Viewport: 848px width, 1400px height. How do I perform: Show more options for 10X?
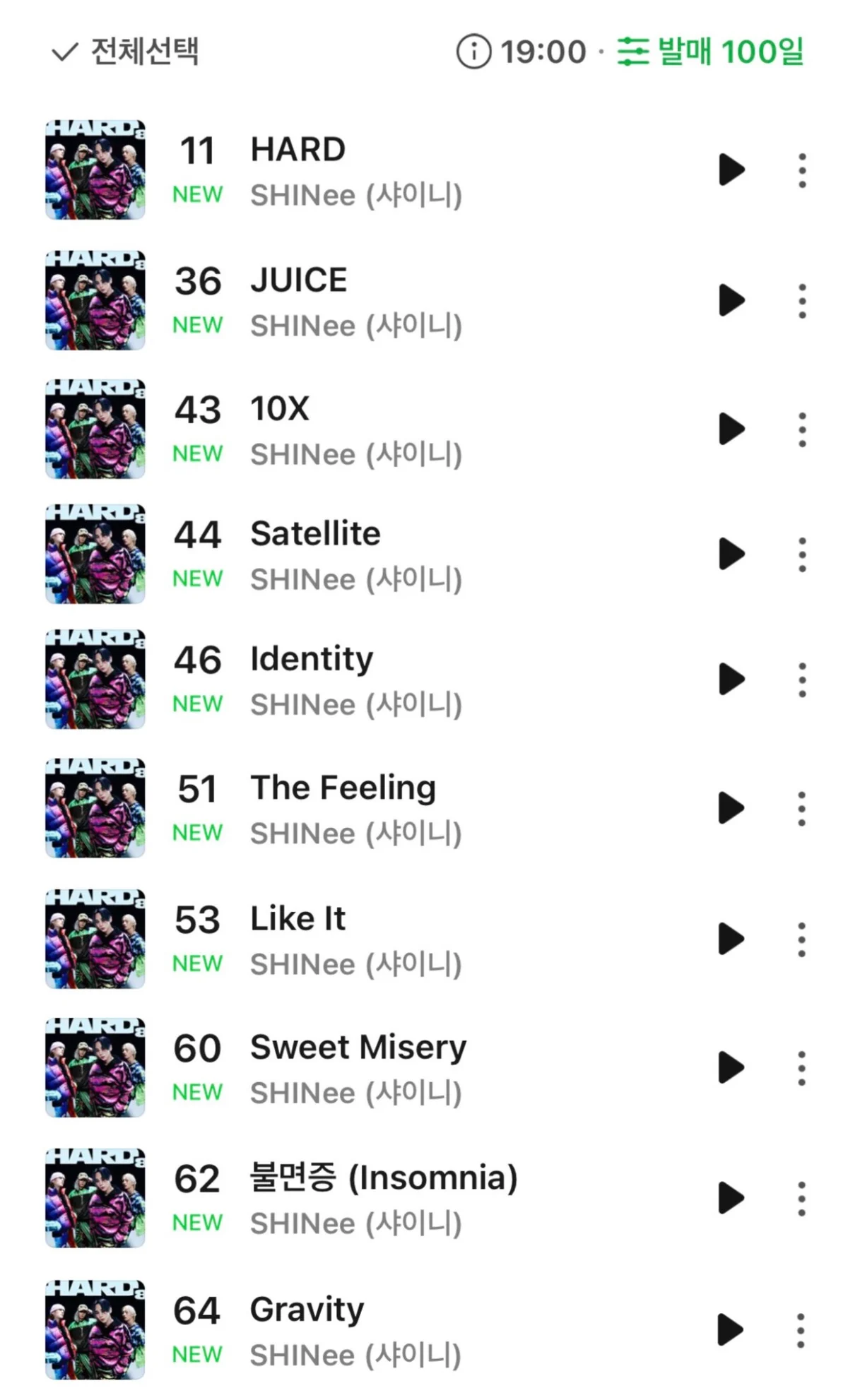point(802,429)
